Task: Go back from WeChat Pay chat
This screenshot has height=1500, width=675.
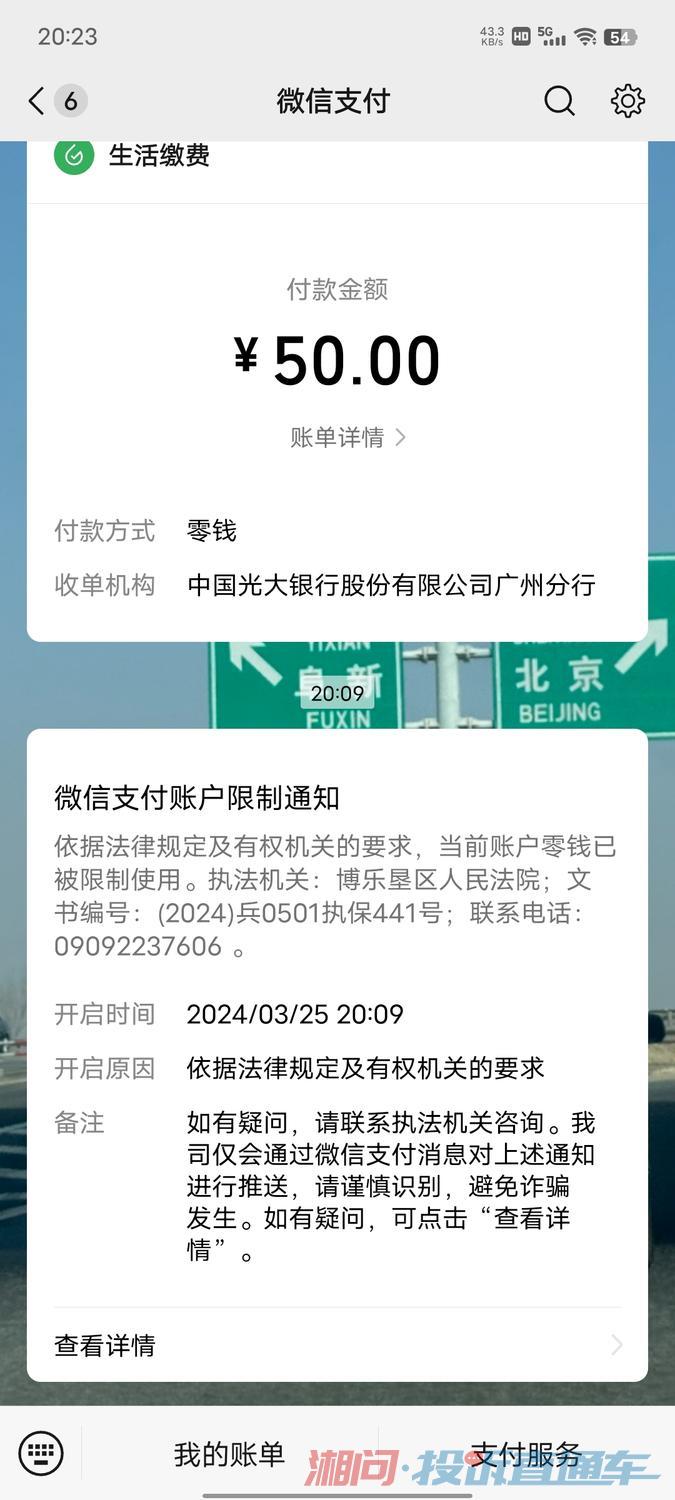Action: (38, 101)
